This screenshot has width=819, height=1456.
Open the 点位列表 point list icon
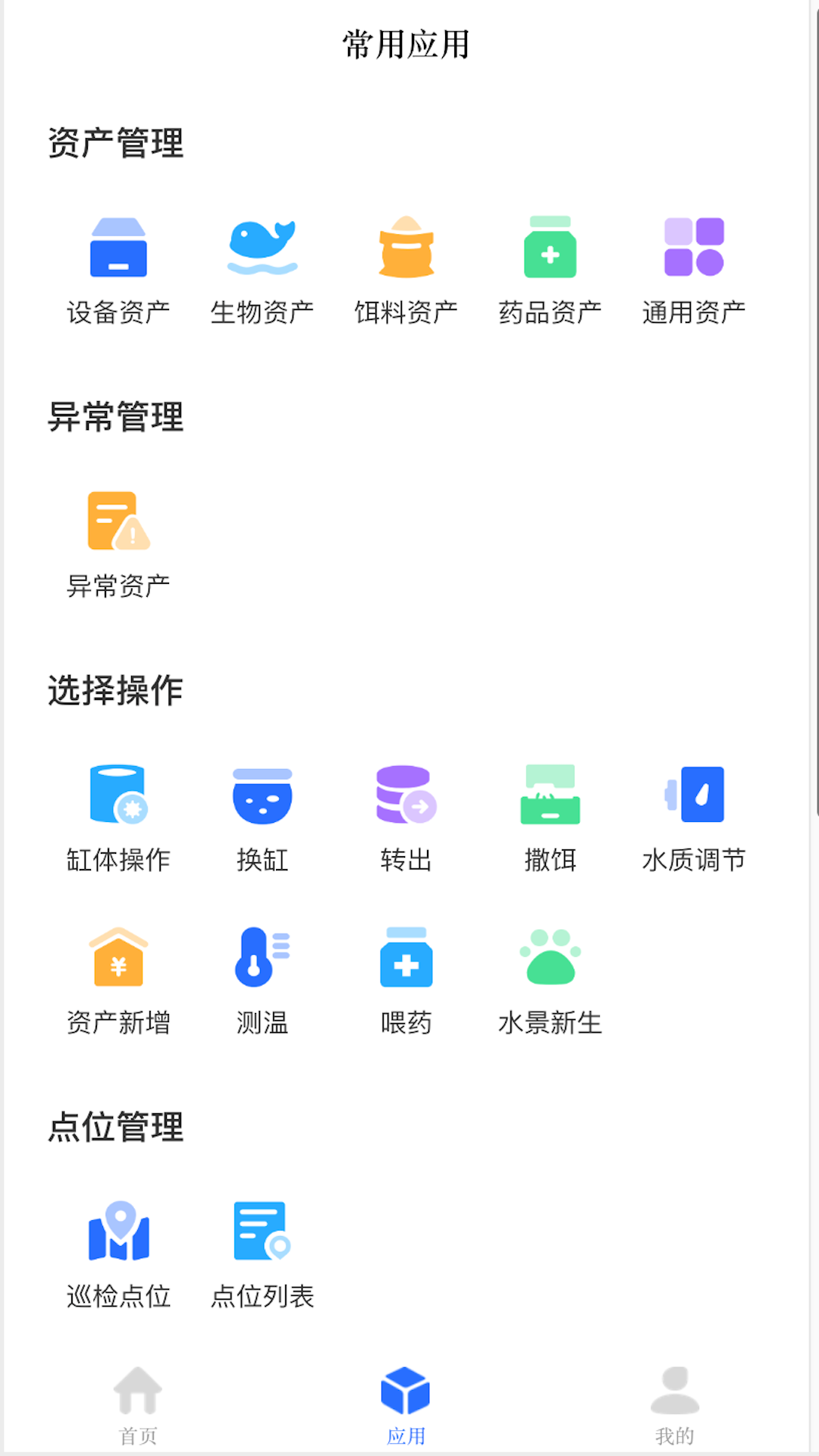[x=262, y=1232]
